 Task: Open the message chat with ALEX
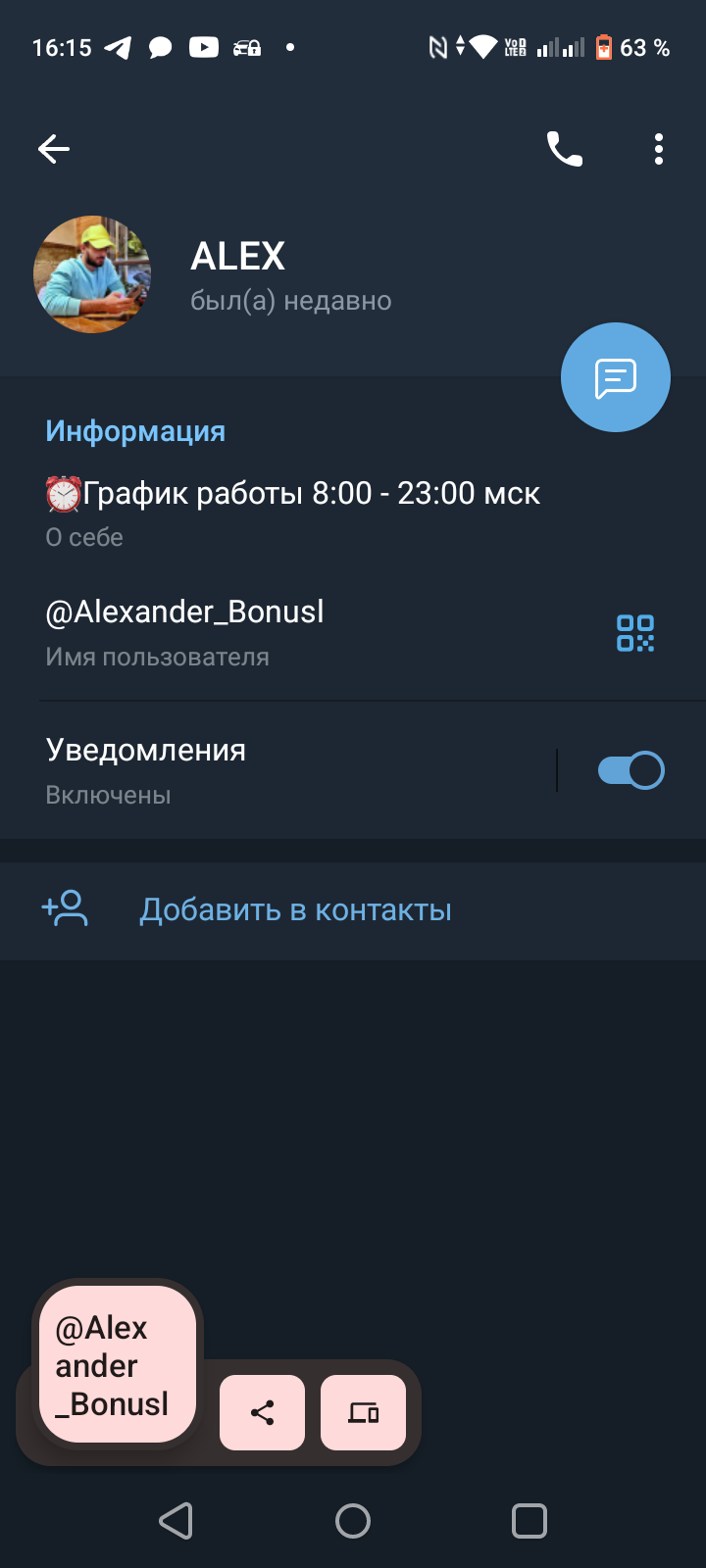615,377
